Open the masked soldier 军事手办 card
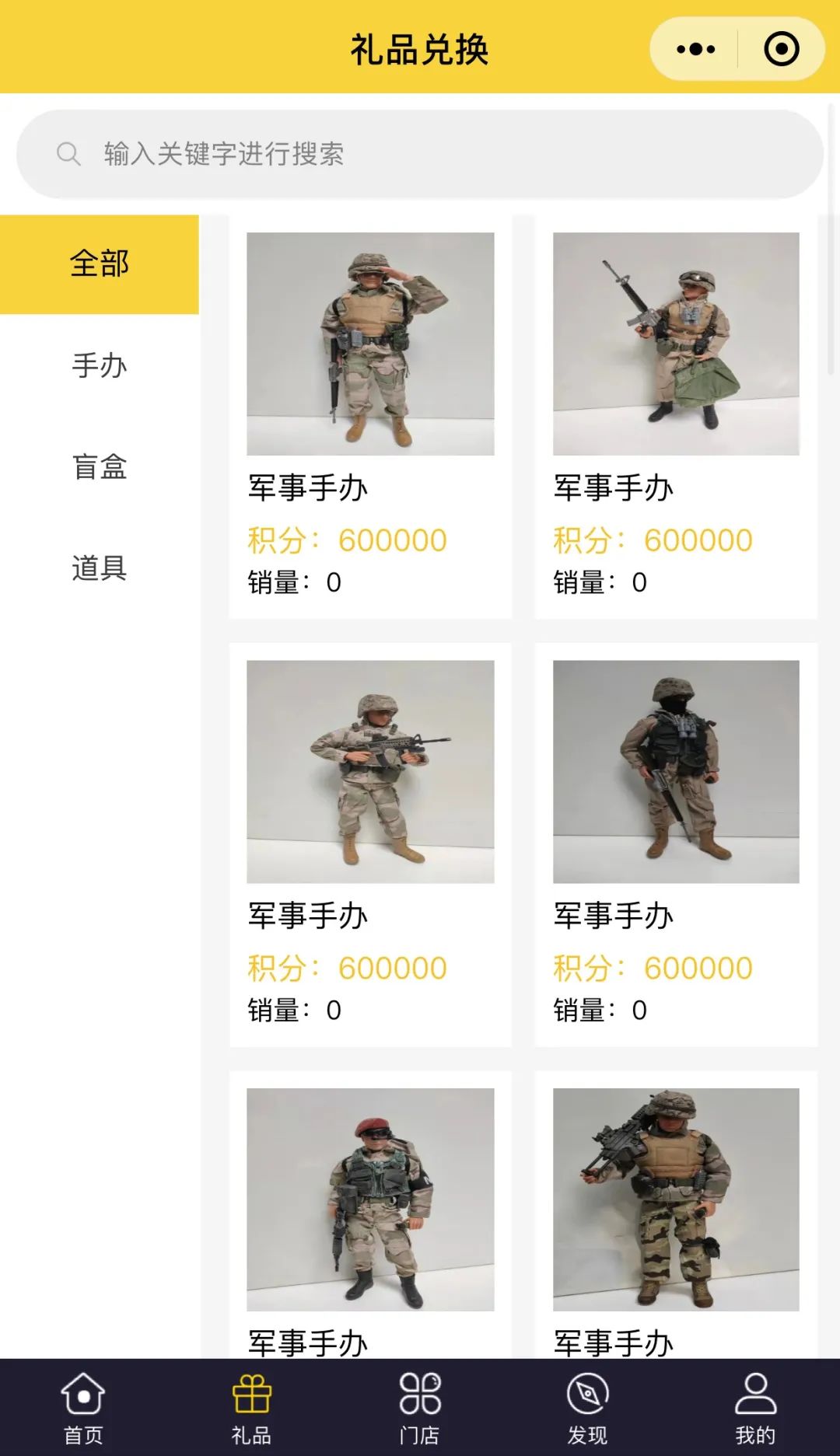The height and width of the screenshot is (1456, 840). point(676,771)
